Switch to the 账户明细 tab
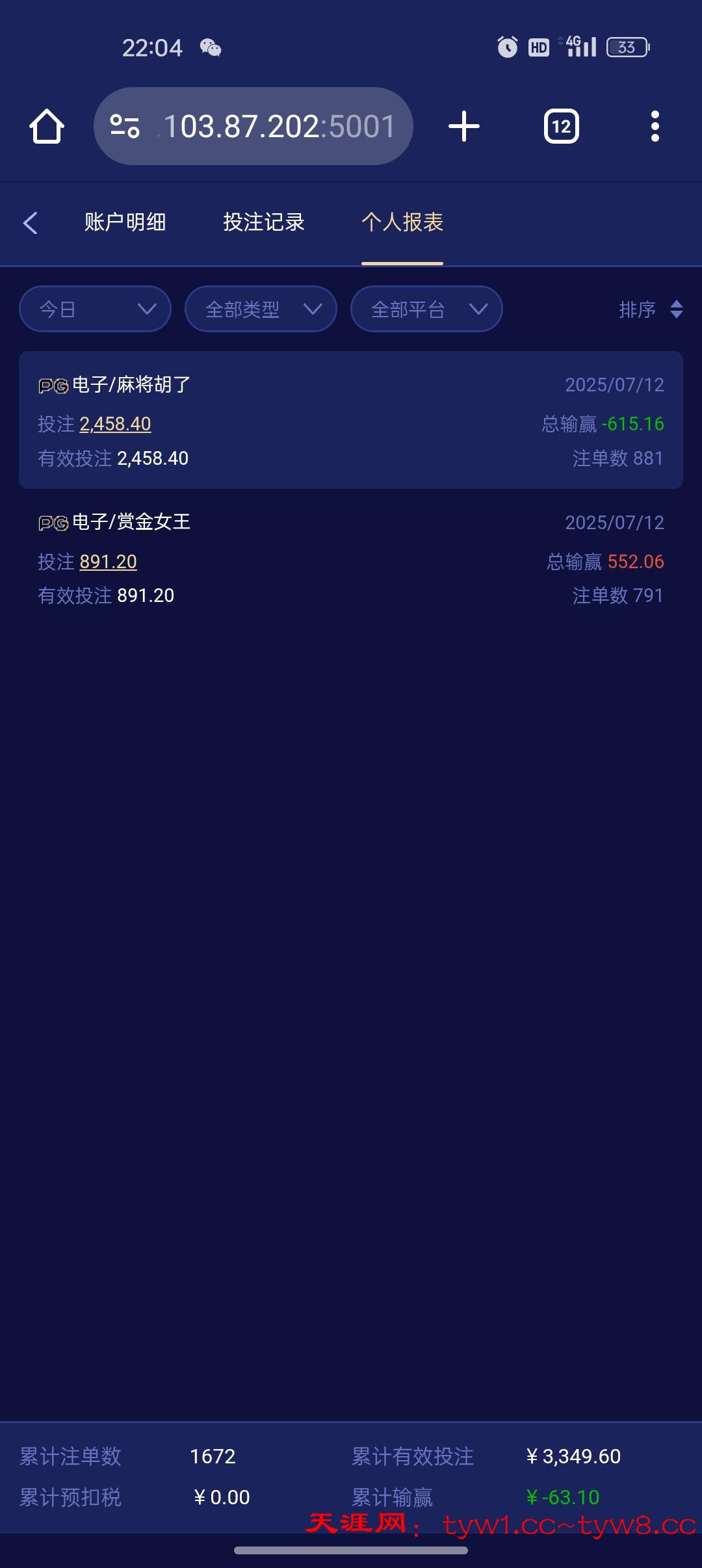This screenshot has height=1568, width=702. pos(125,222)
